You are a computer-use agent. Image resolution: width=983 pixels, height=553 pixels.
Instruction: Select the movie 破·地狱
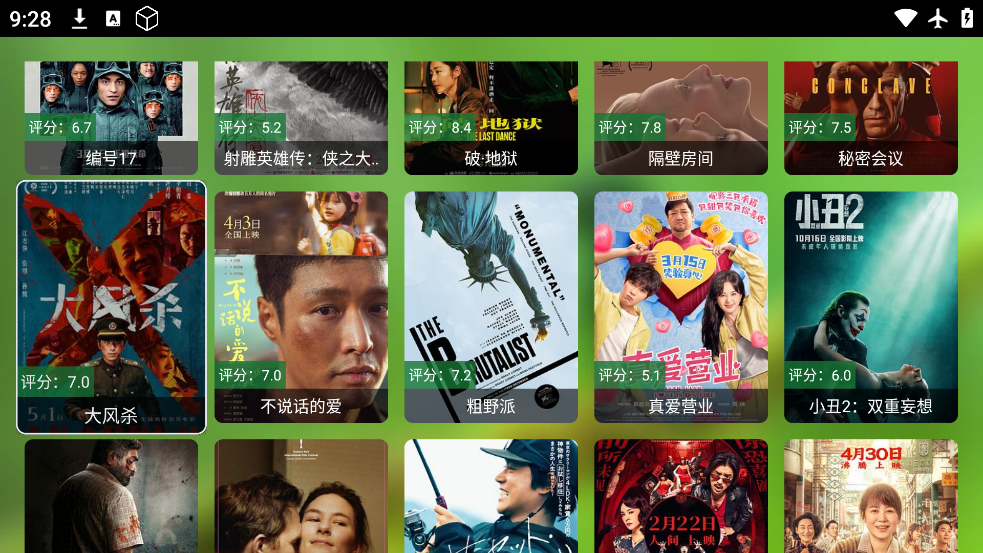pos(491,117)
